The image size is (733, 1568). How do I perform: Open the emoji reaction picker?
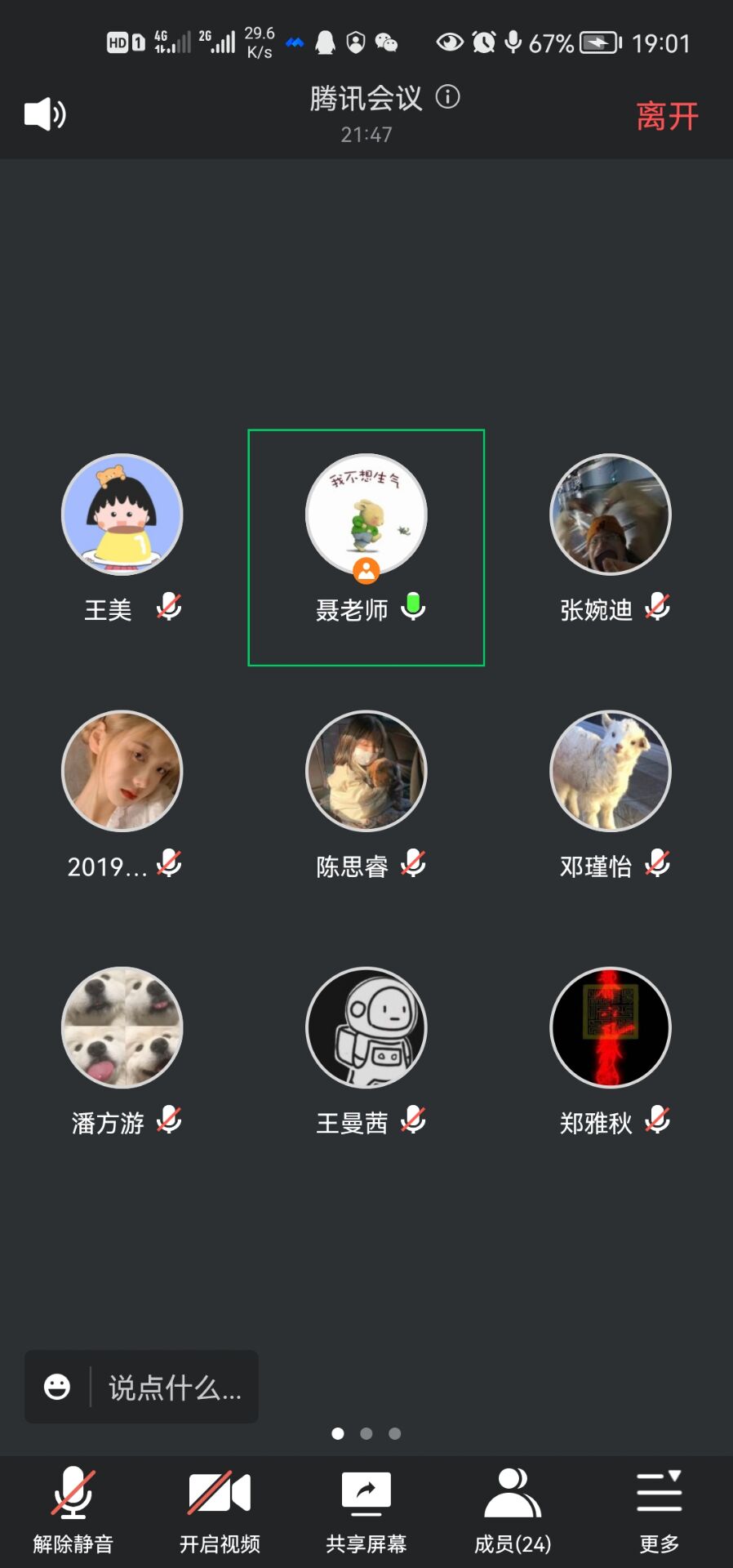click(57, 1387)
